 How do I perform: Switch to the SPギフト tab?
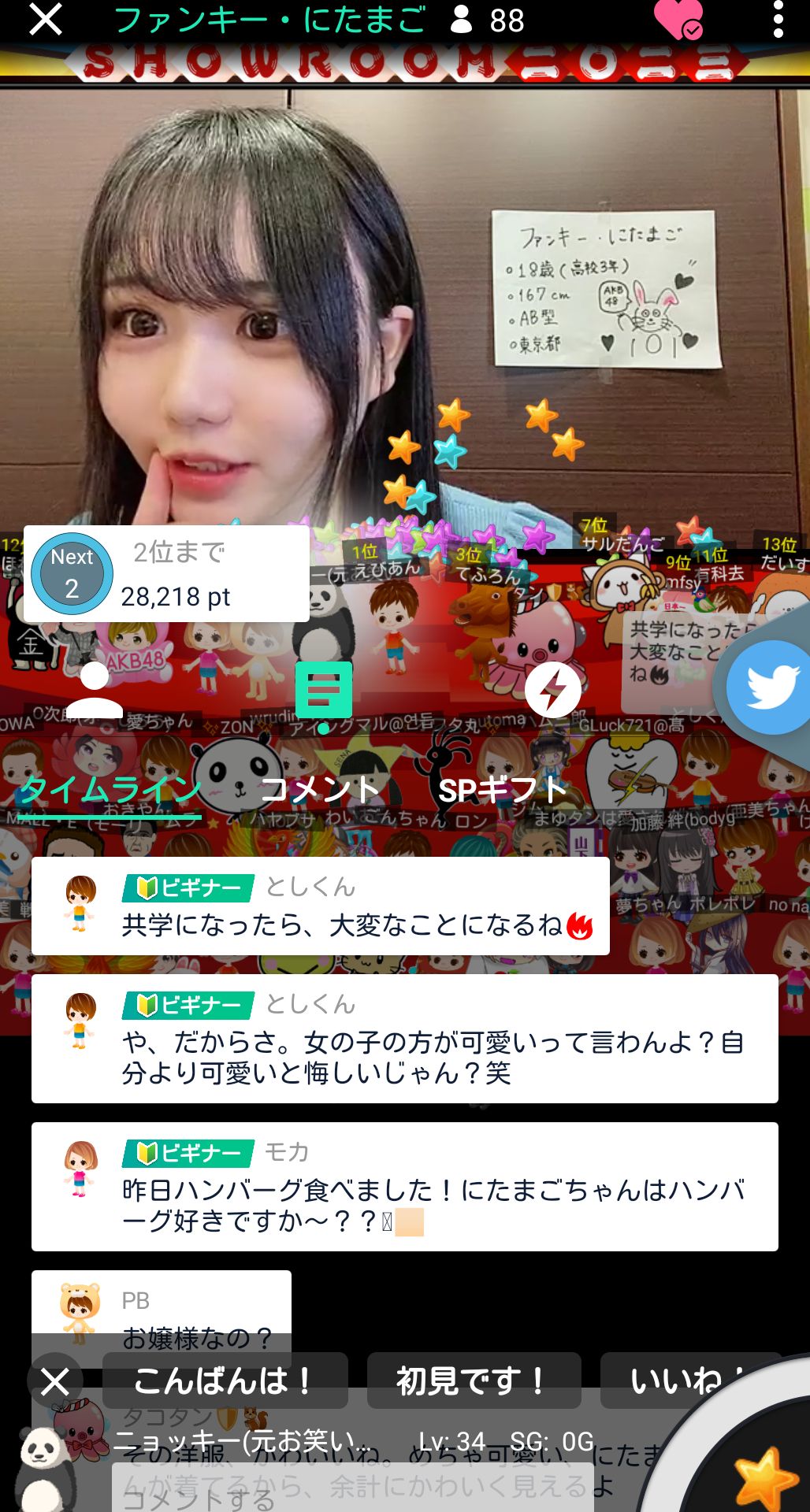(x=502, y=790)
